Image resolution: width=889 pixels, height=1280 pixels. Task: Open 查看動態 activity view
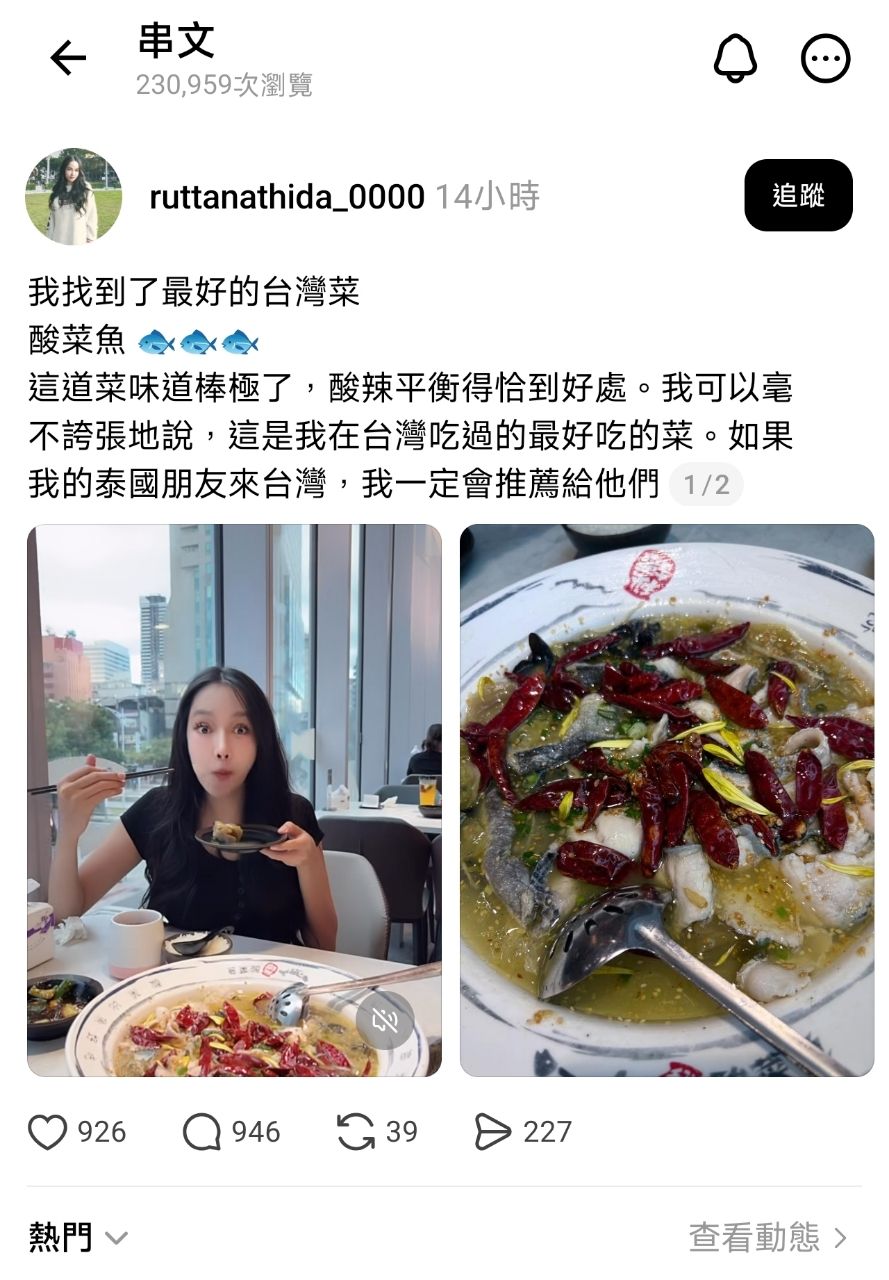767,1238
